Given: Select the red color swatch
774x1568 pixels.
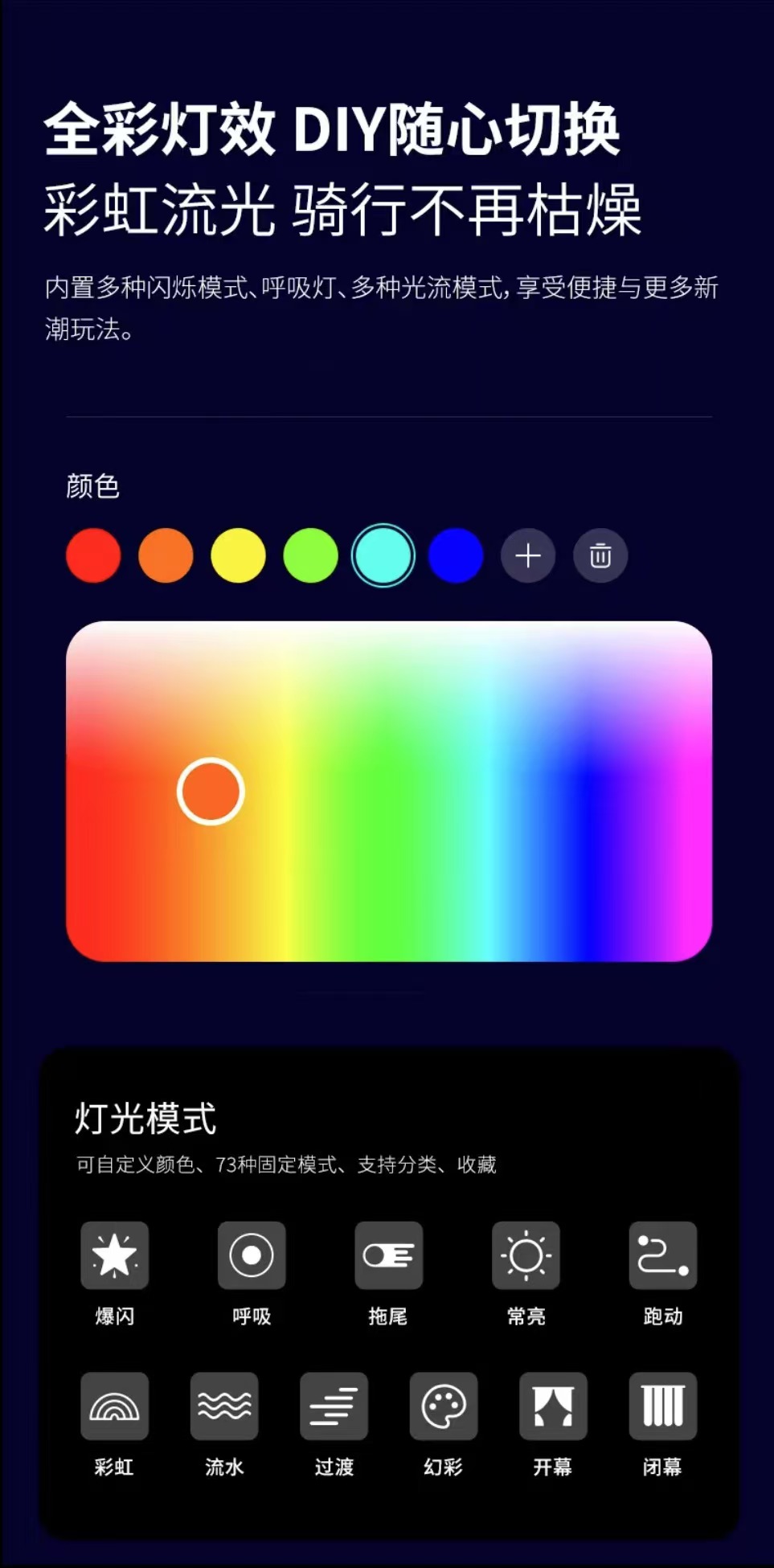Looking at the screenshot, I should pyautogui.click(x=93, y=555).
